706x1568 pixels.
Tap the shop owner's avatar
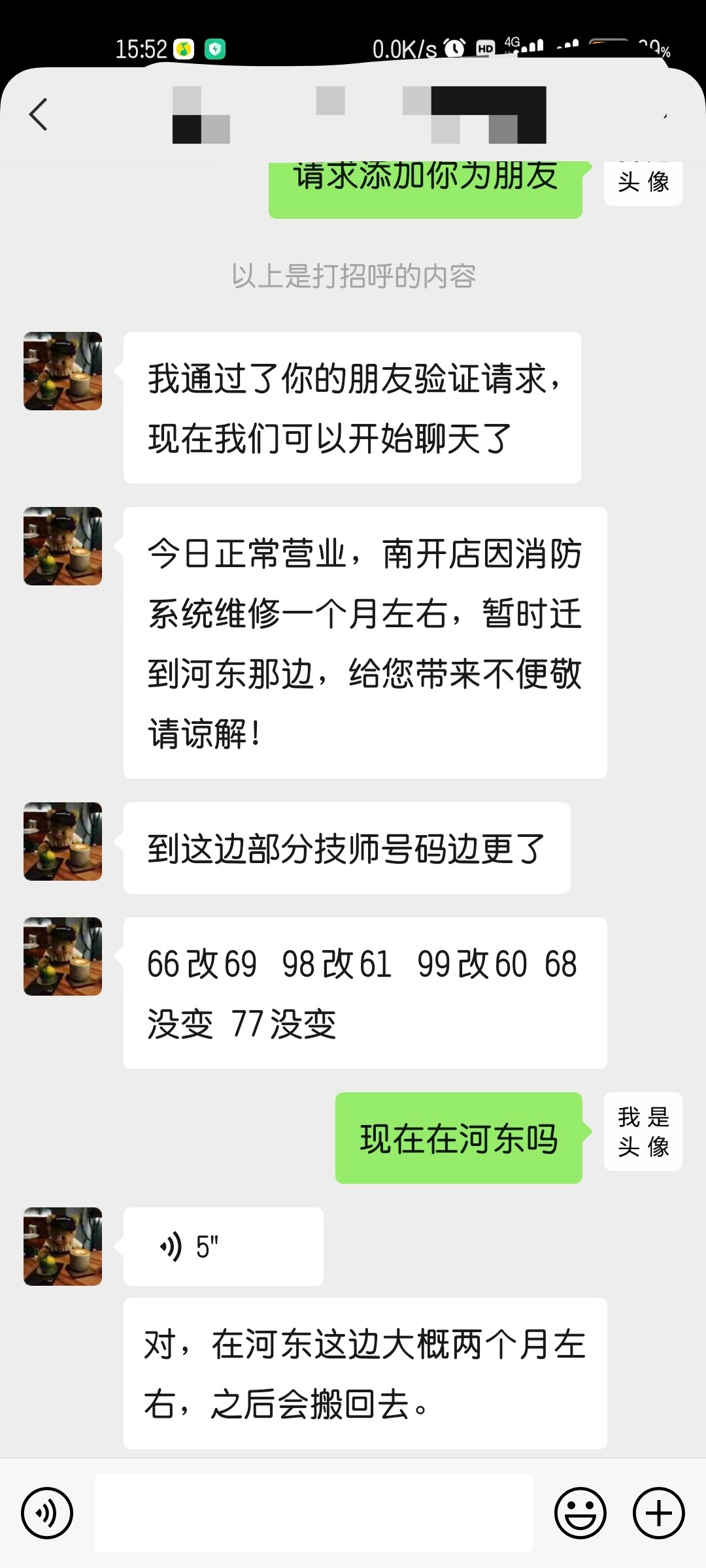coord(62,369)
